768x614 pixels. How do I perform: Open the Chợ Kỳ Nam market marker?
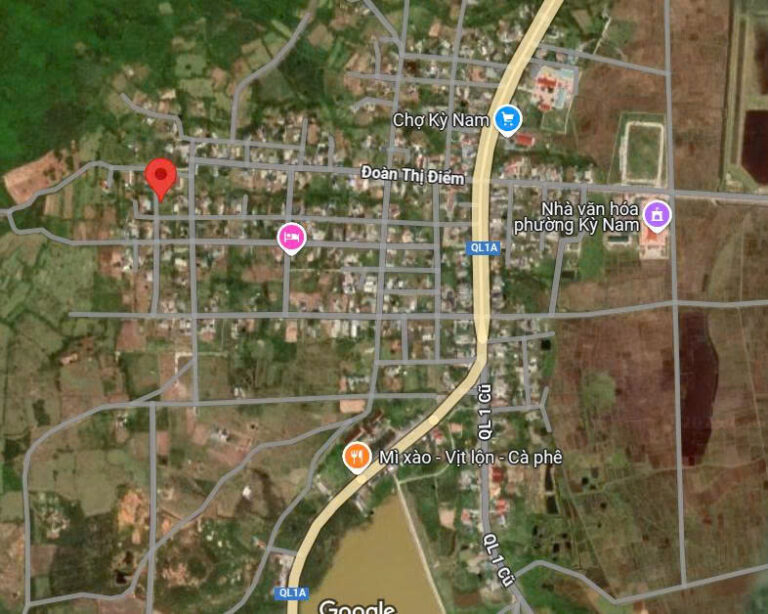(508, 120)
